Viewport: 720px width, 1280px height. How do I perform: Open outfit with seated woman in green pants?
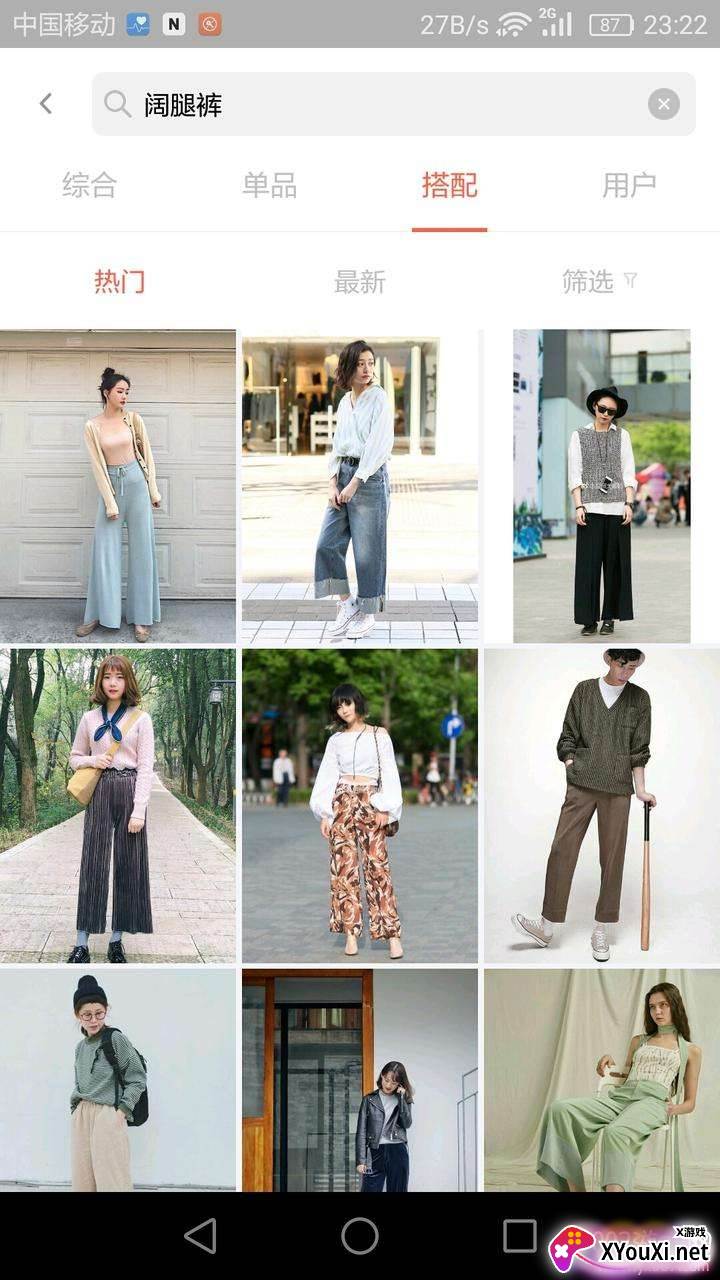coord(601,1080)
